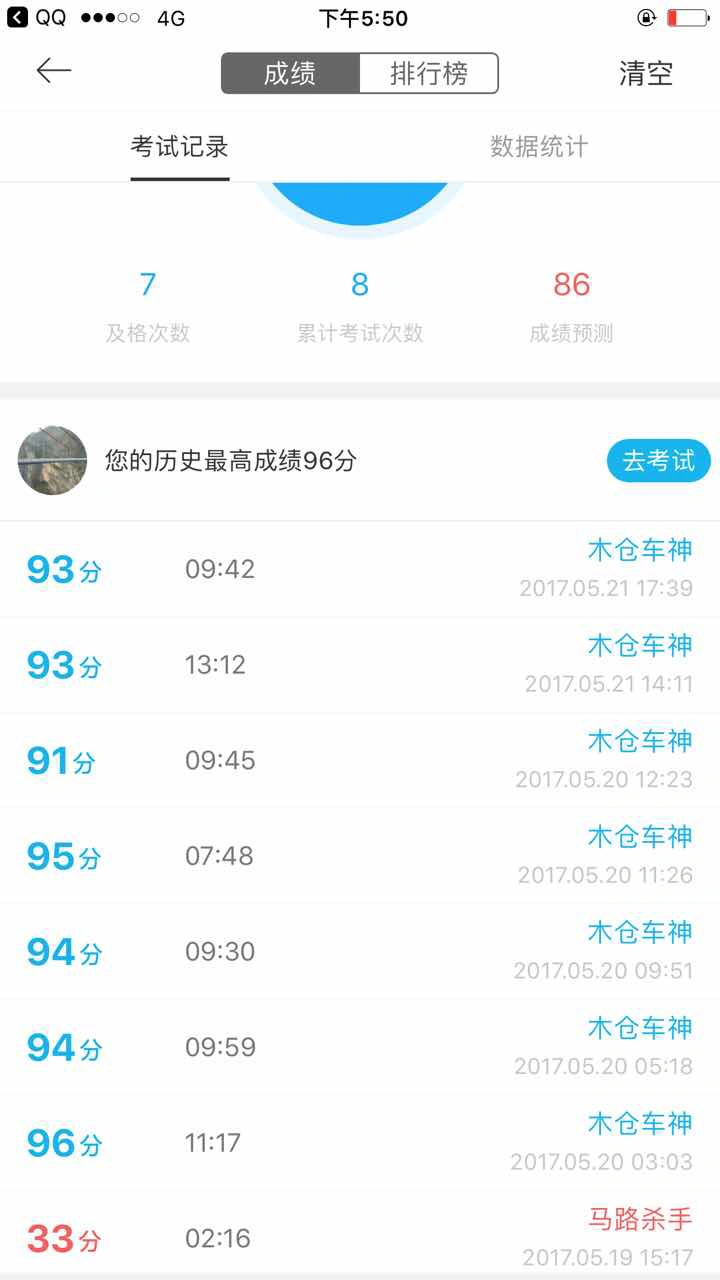Switch to the 数据统计 tab
The height and width of the screenshot is (1280, 720).
pyautogui.click(x=539, y=147)
